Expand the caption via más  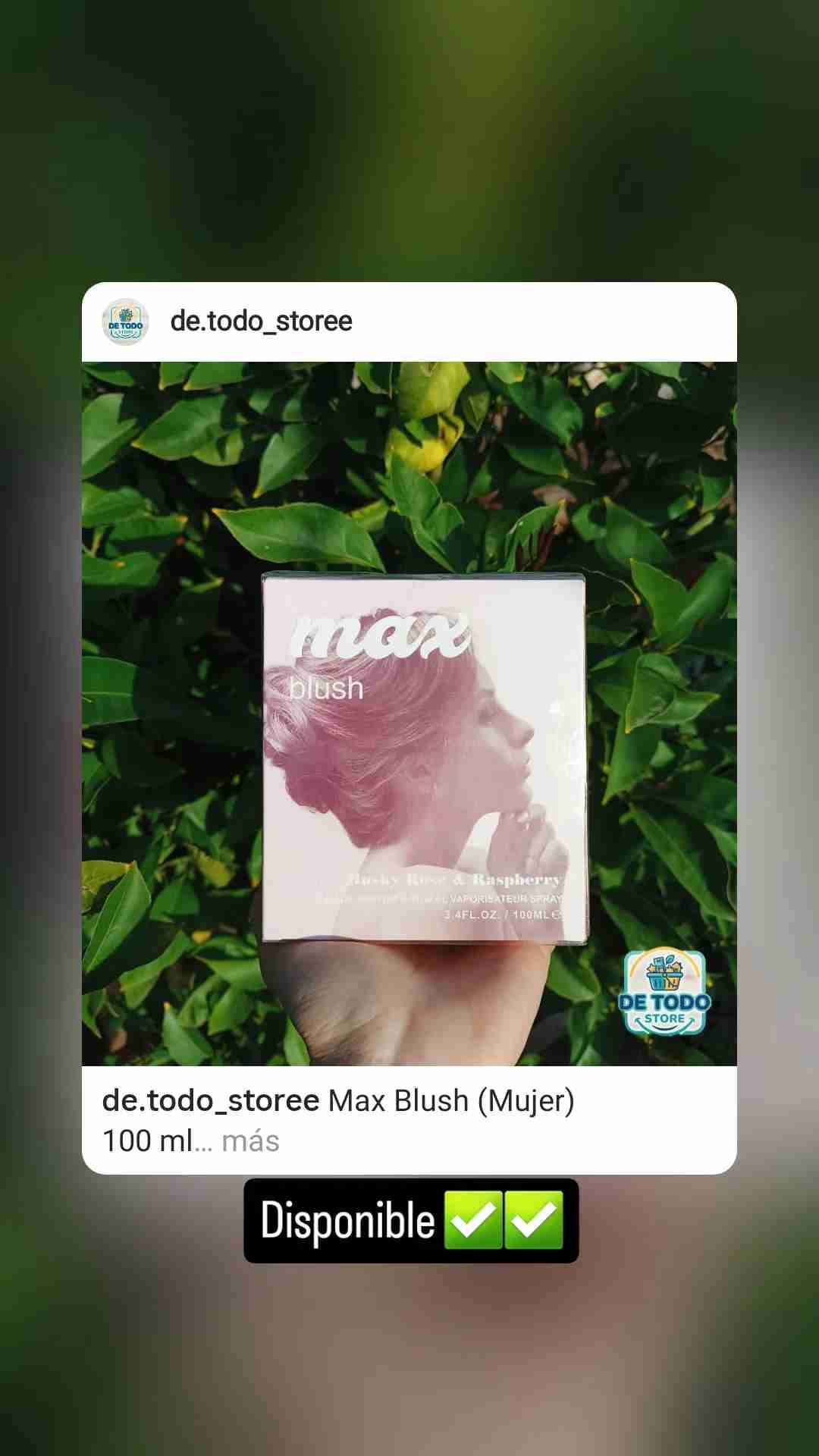(x=250, y=1141)
